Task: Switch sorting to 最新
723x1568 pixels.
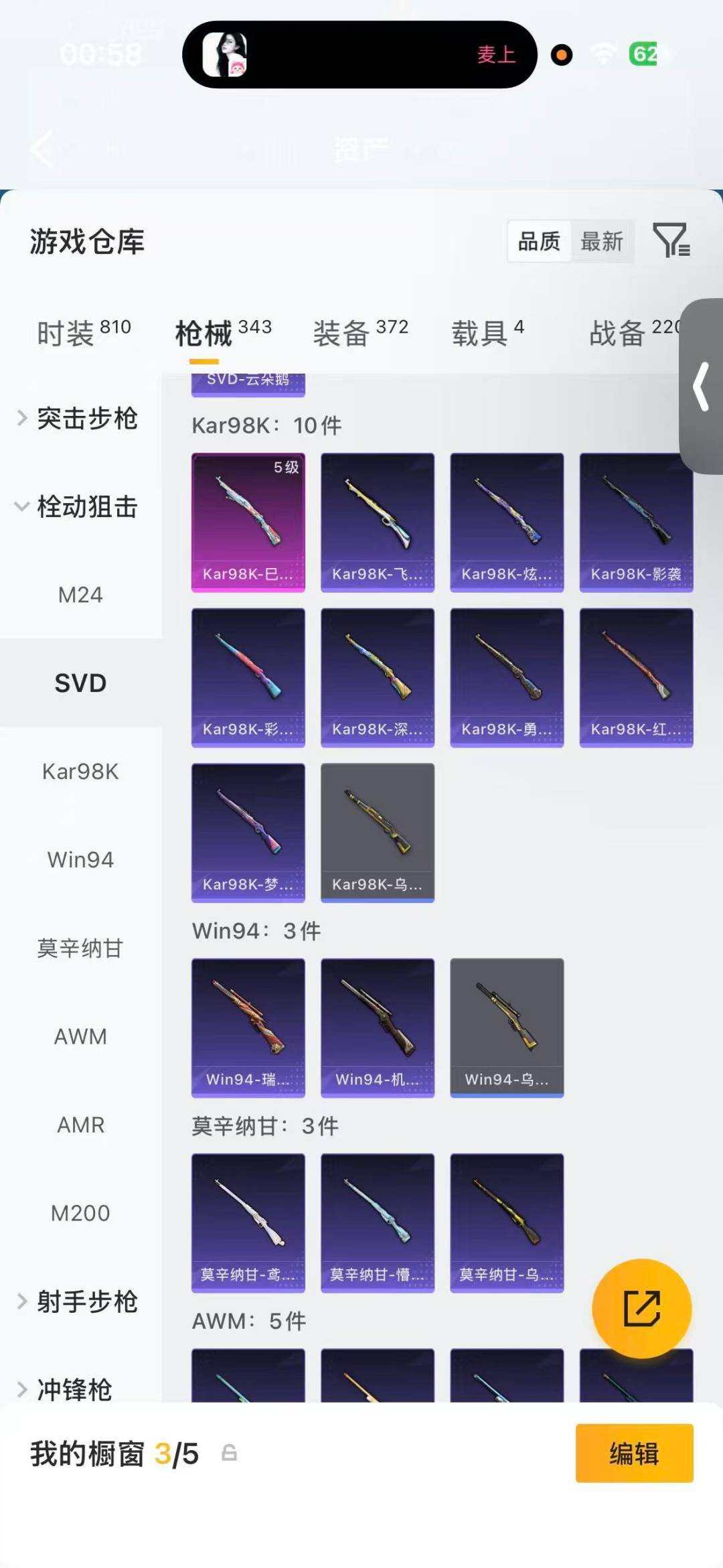Action: point(602,243)
